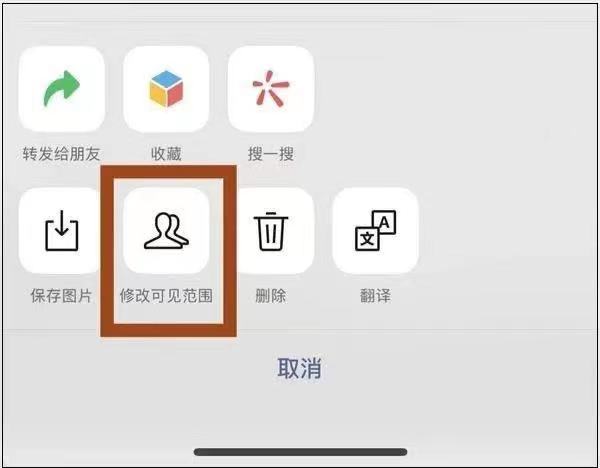Tap 翻译 to translate the content
Viewport: 600px width, 468px height.
375,232
